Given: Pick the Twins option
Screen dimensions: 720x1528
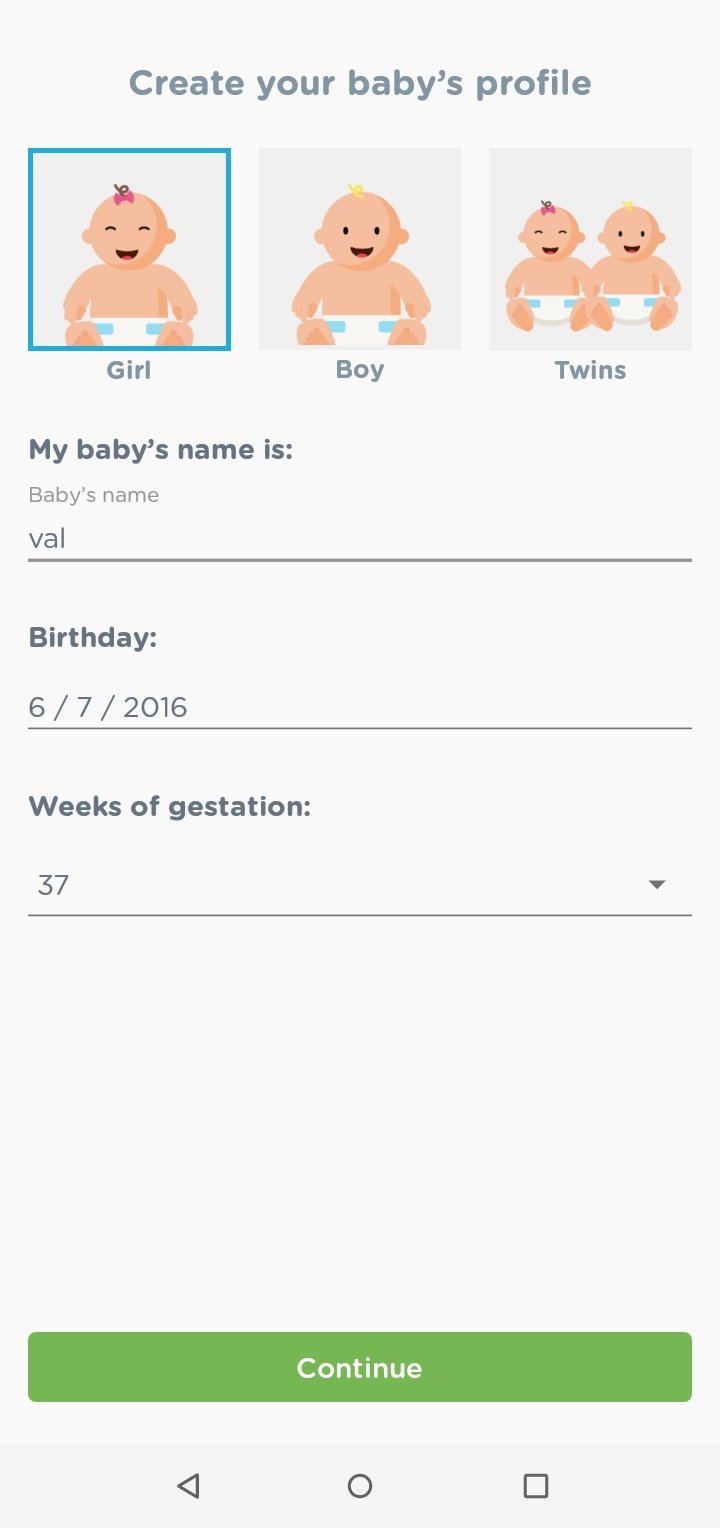Looking at the screenshot, I should point(590,249).
